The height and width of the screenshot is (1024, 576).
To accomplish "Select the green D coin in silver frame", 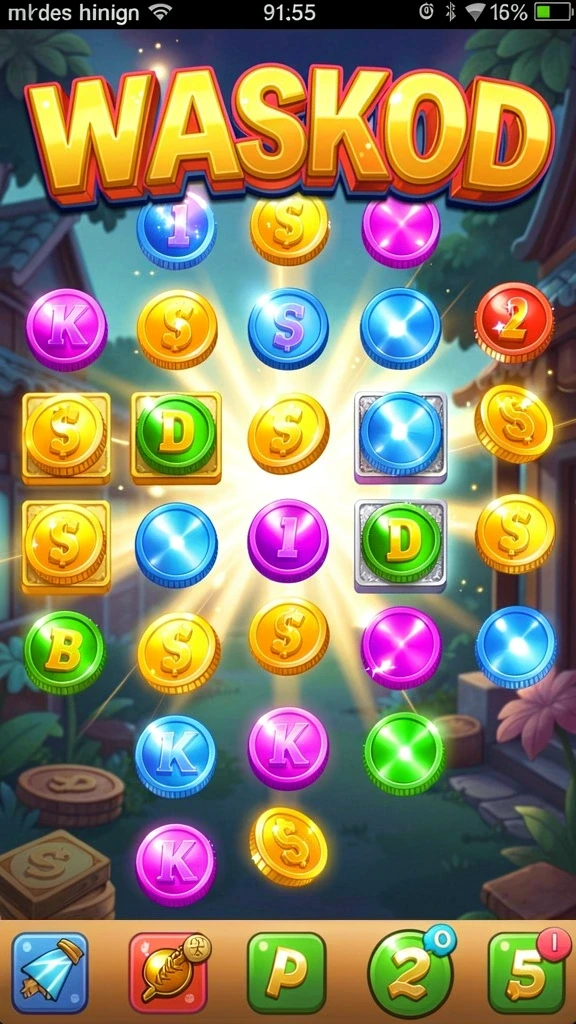I will click(401, 544).
